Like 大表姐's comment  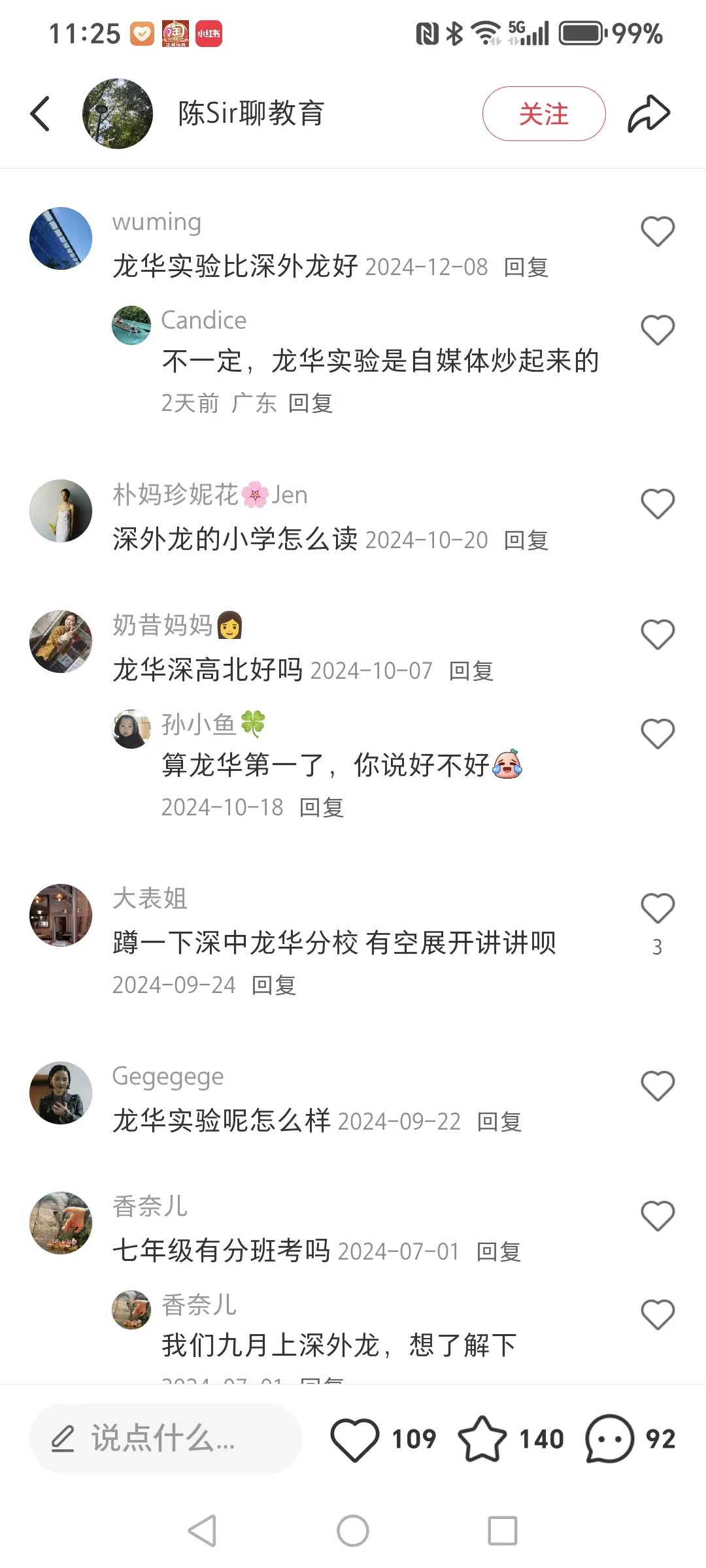click(658, 908)
